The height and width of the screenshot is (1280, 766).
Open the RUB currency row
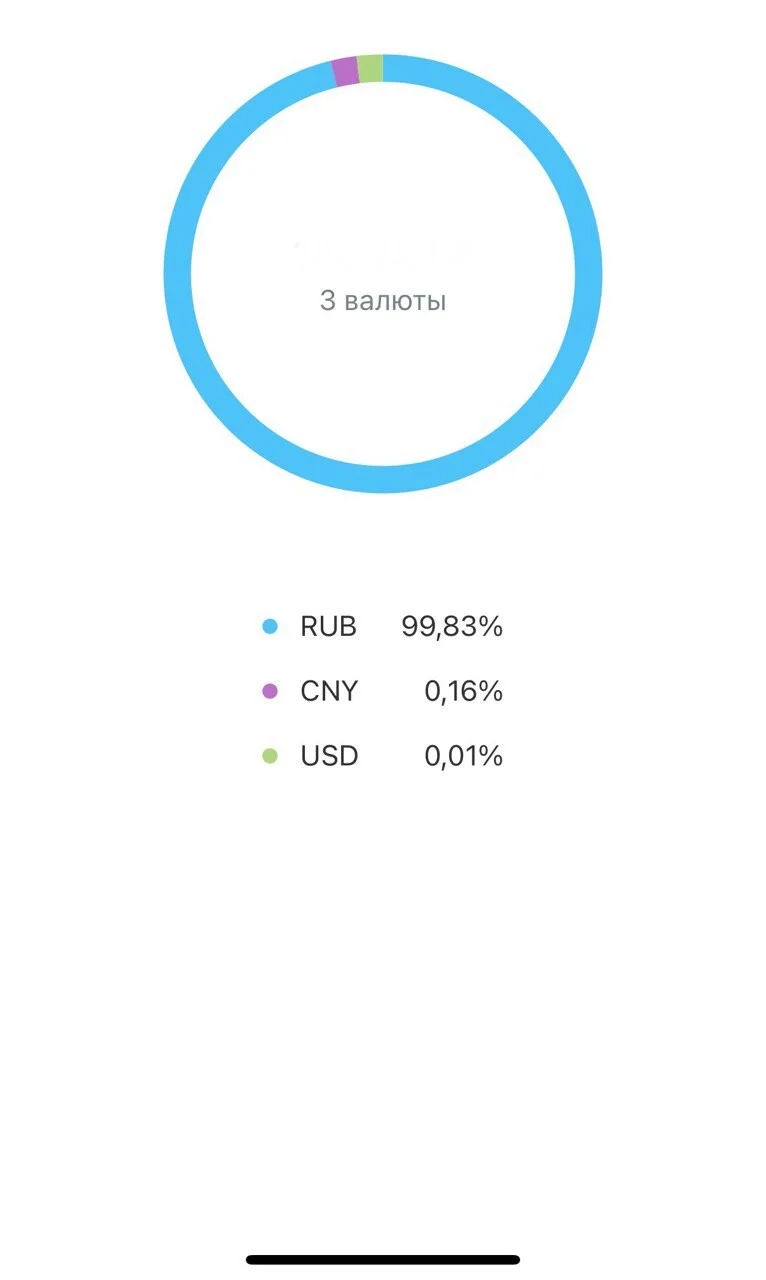point(382,627)
